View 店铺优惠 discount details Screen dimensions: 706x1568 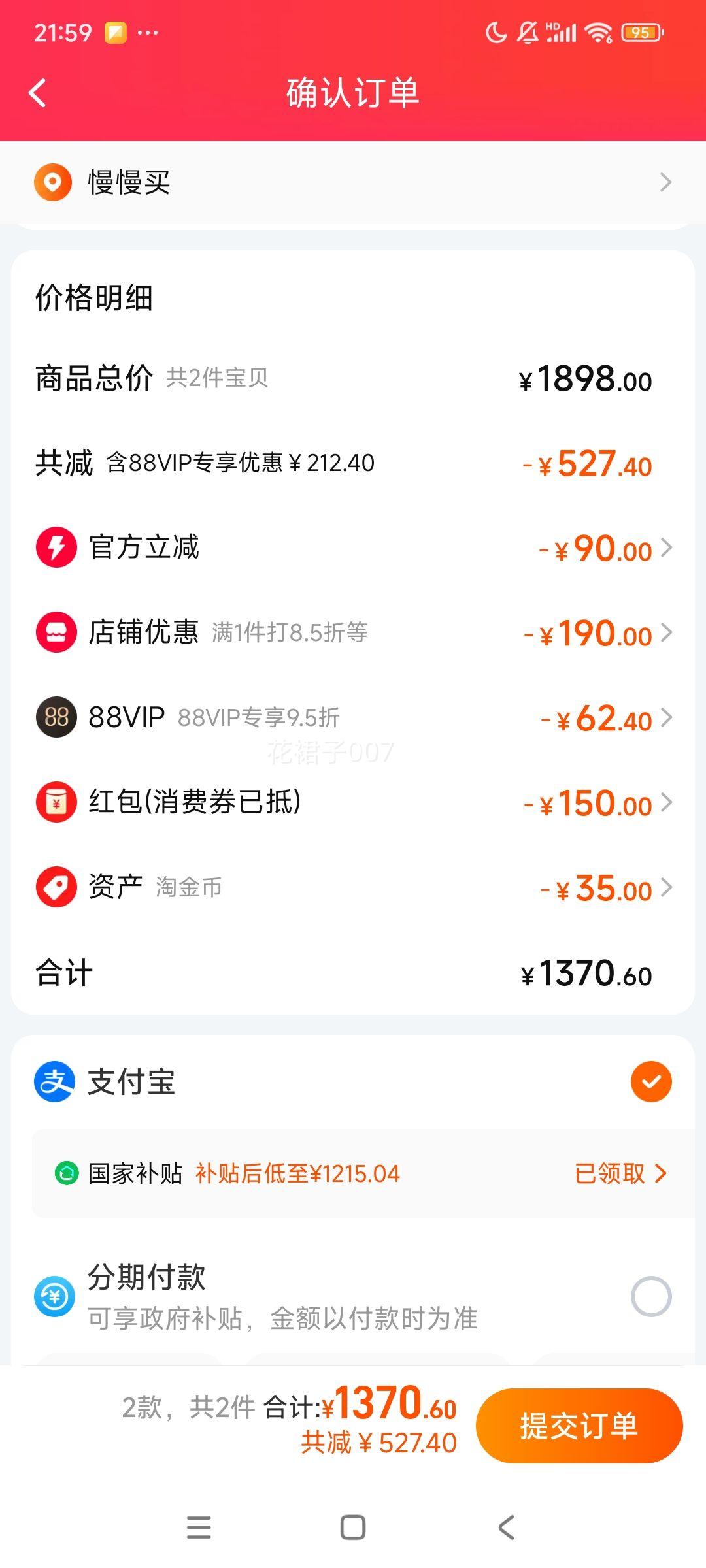[x=353, y=632]
